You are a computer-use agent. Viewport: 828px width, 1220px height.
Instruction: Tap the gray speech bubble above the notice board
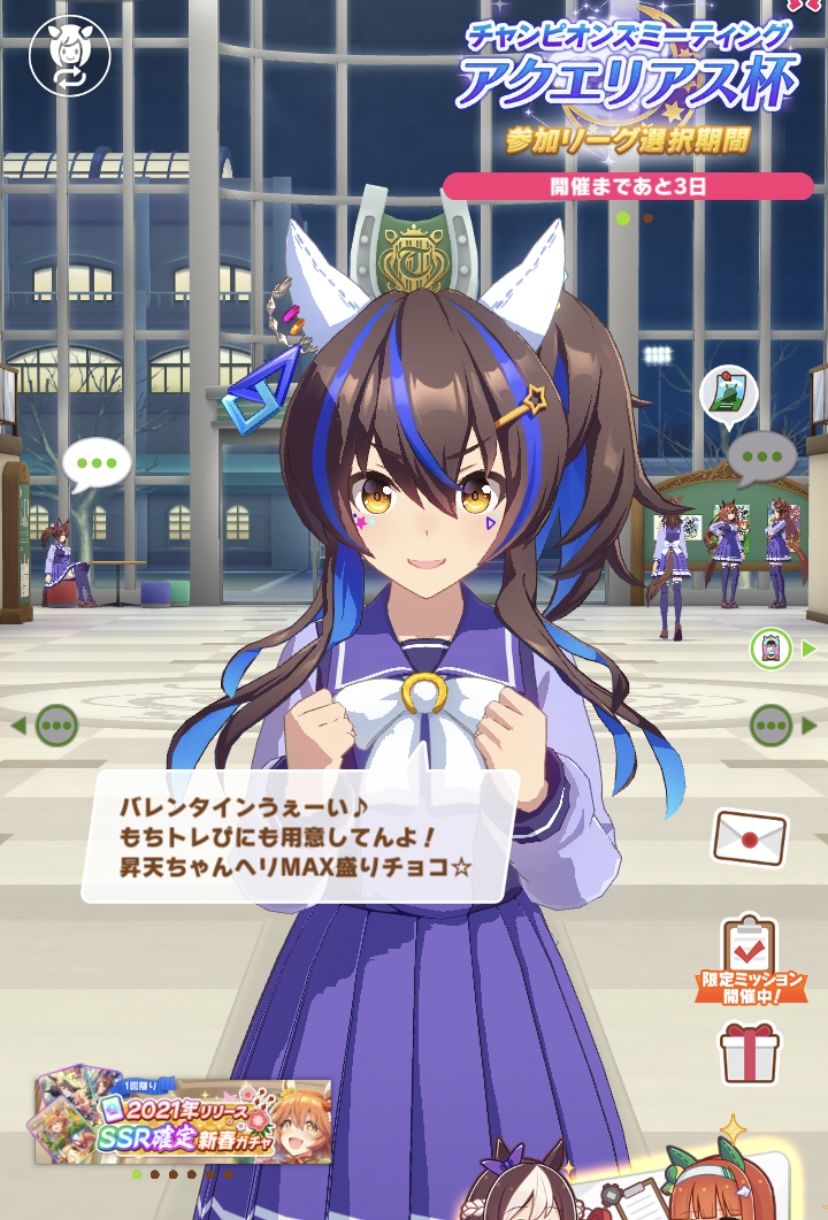pyautogui.click(x=762, y=458)
